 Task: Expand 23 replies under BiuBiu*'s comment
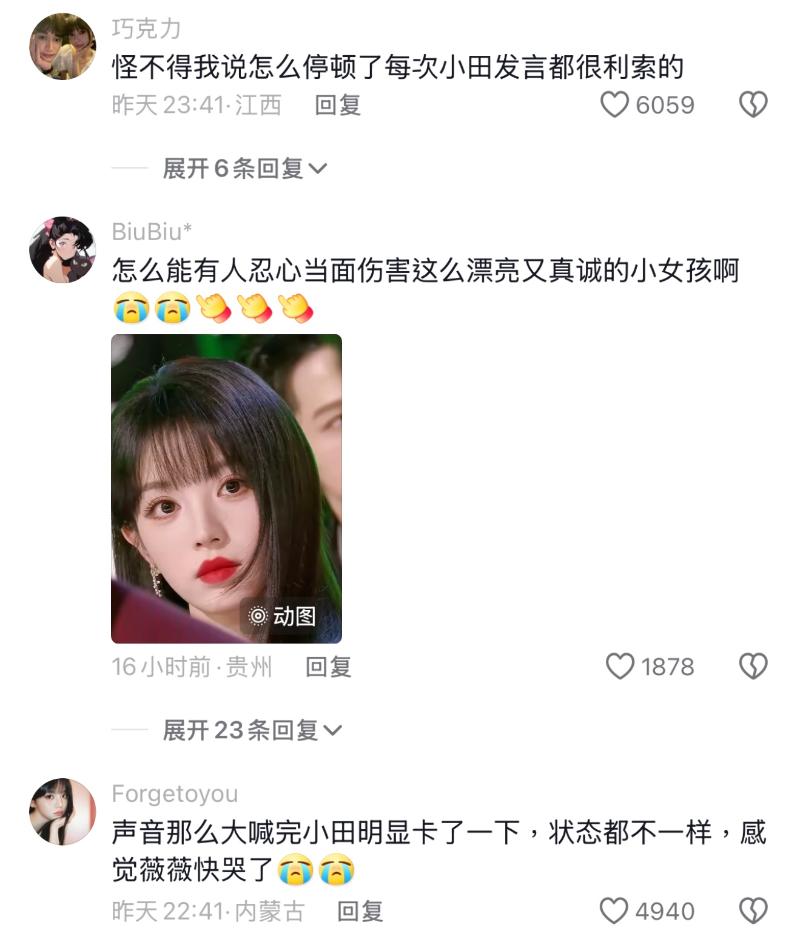(252, 730)
